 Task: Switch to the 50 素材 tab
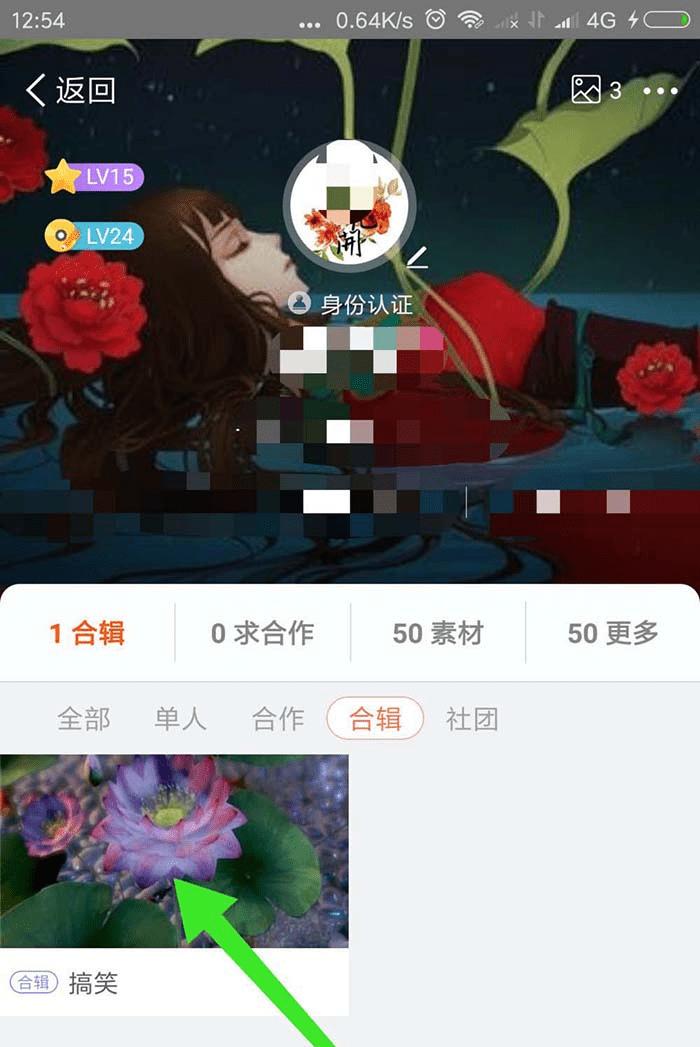[x=437, y=633]
